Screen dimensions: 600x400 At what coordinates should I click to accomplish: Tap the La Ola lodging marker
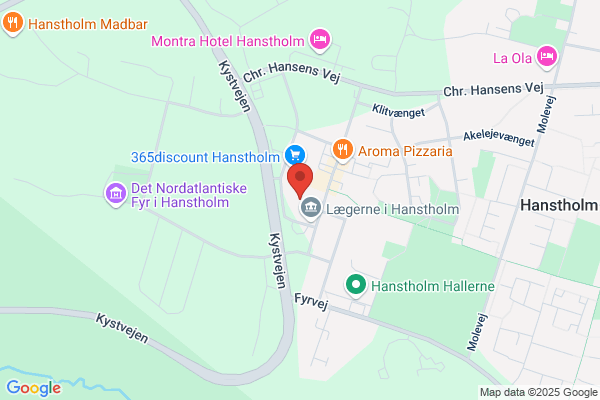coord(547,58)
